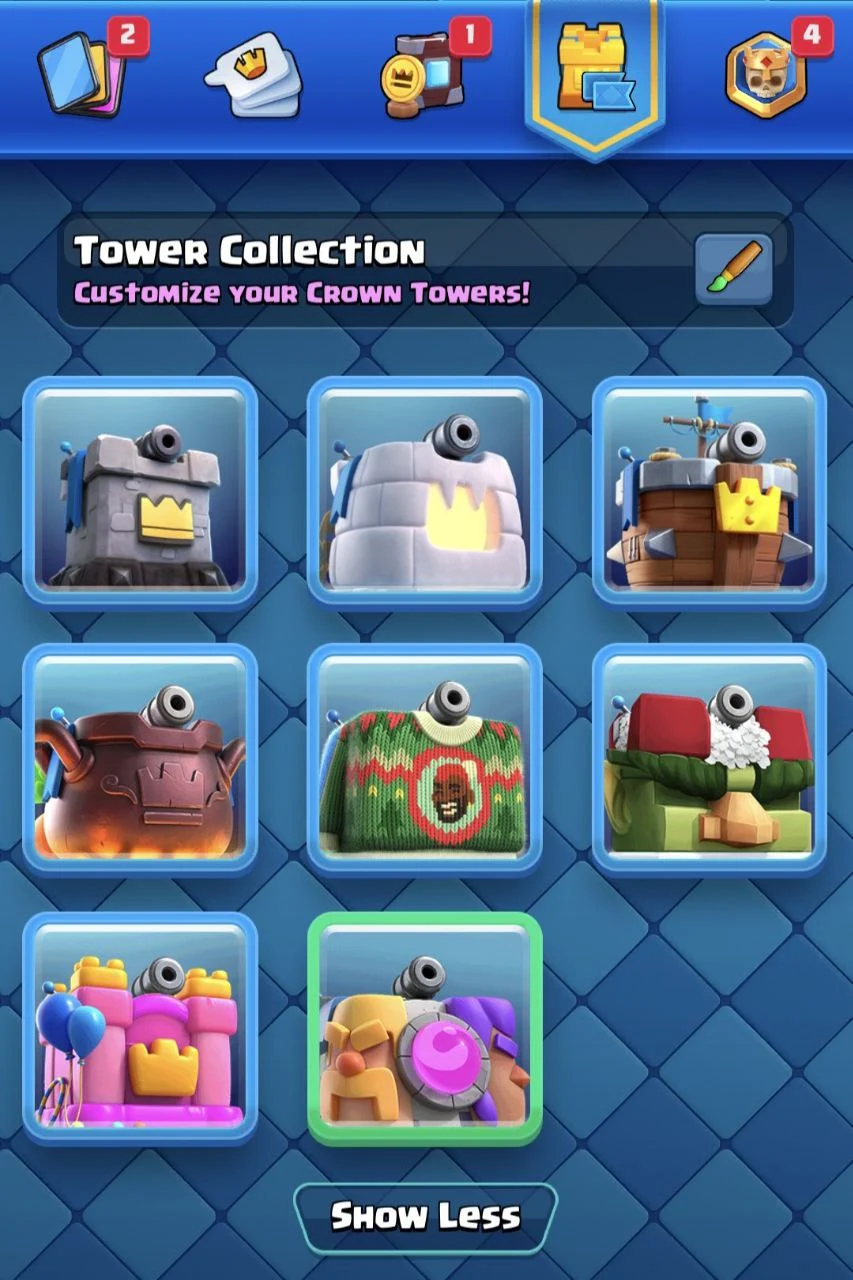853x1280 pixels.
Task: Pick the pink bouncy castle tower skin
Action: (x=140, y=1029)
